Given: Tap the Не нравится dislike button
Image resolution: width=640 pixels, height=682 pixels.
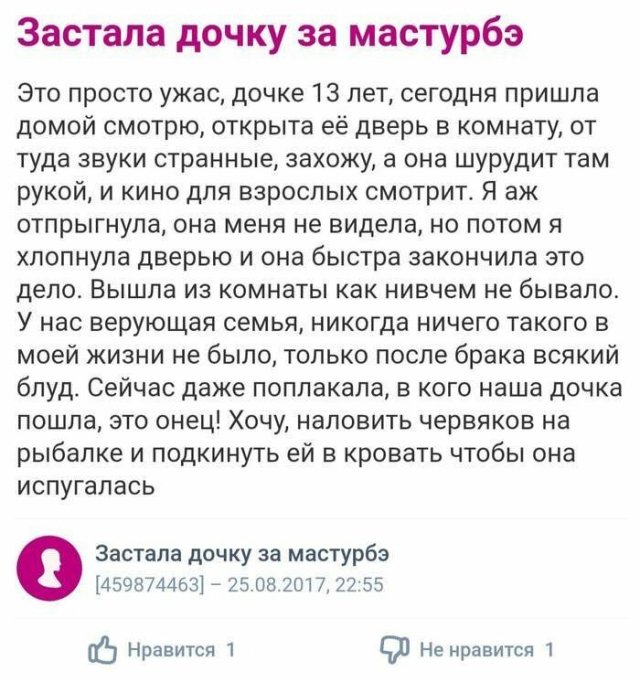Looking at the screenshot, I should (466, 647).
